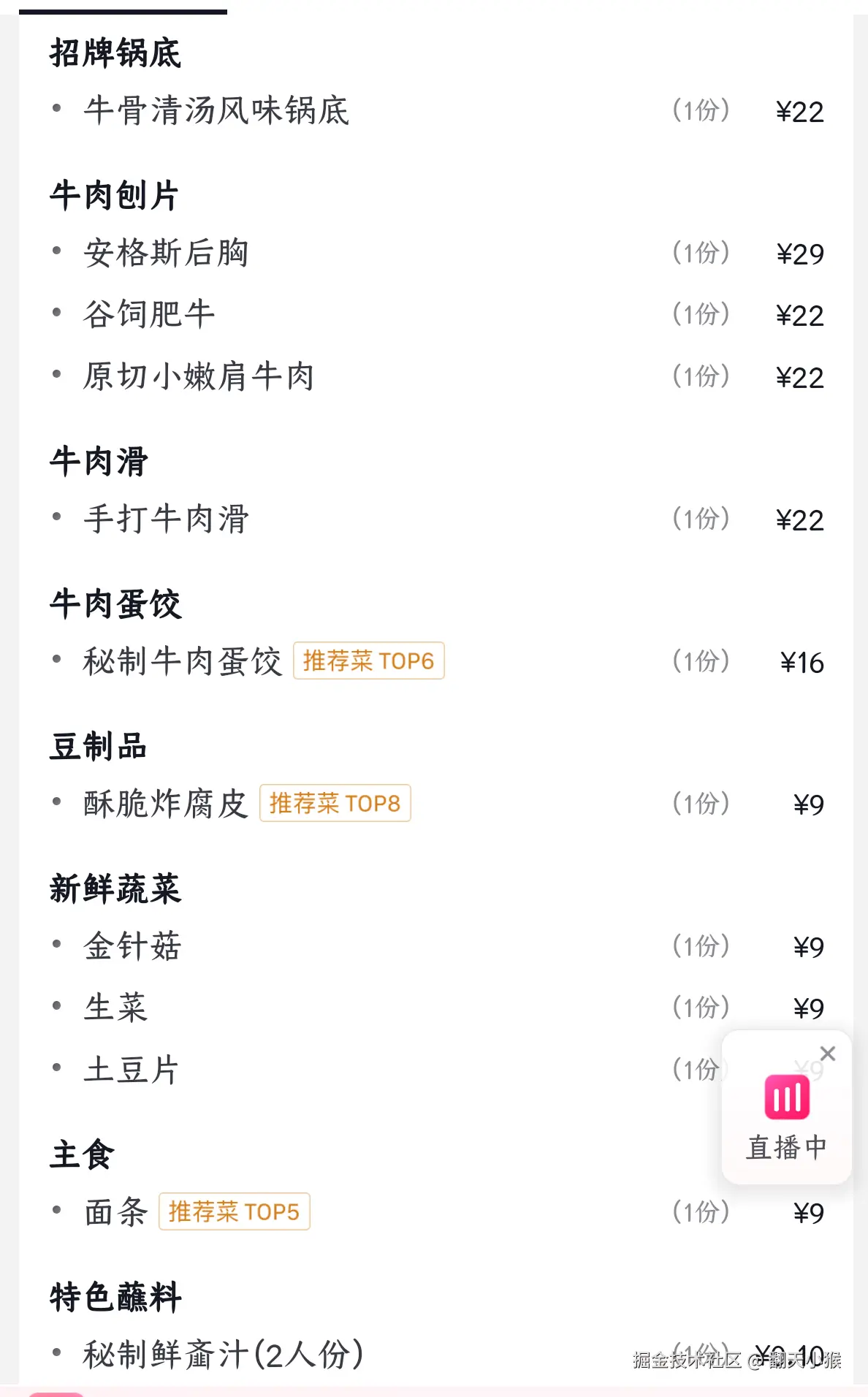Click the (1份) portion label beside 面条

[701, 1211]
